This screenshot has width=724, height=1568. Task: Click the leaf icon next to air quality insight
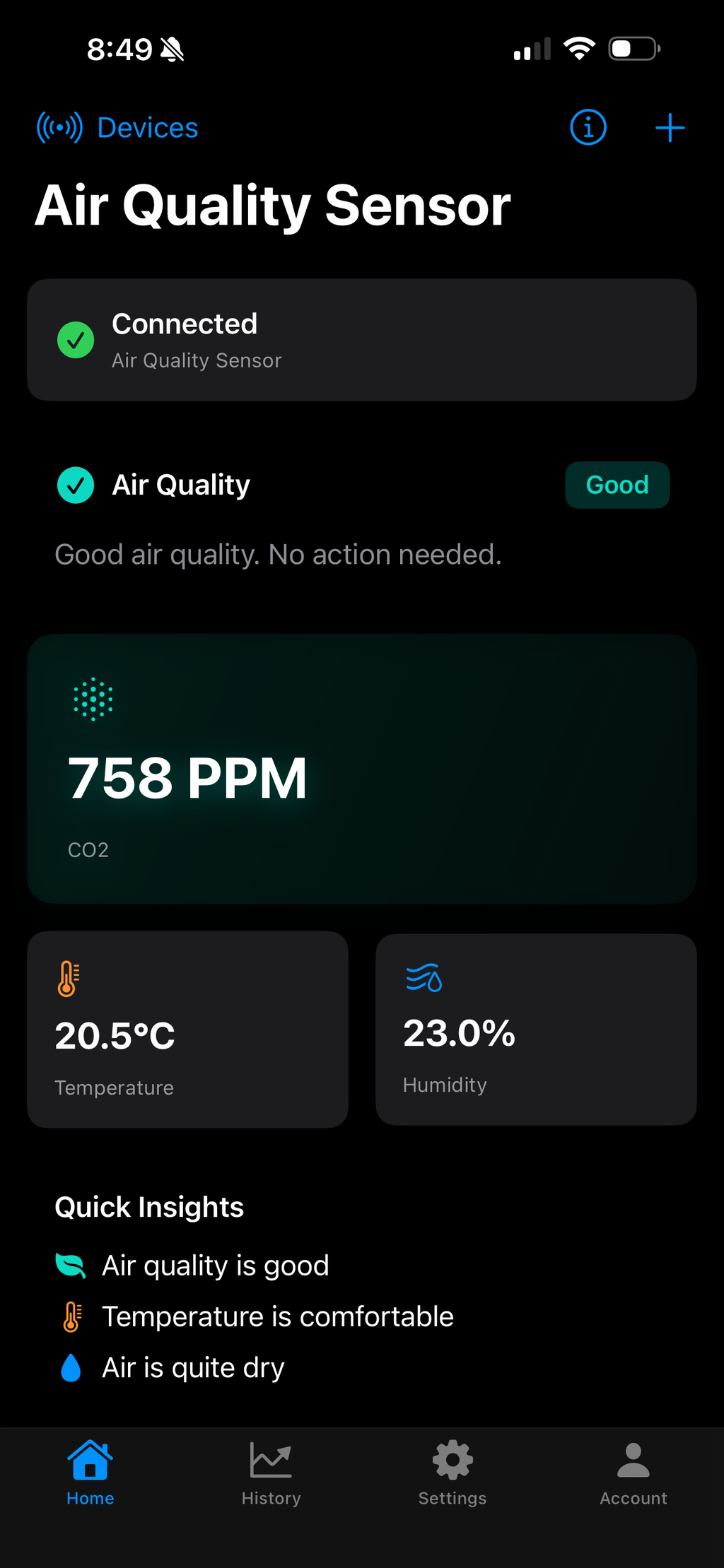pos(70,1265)
